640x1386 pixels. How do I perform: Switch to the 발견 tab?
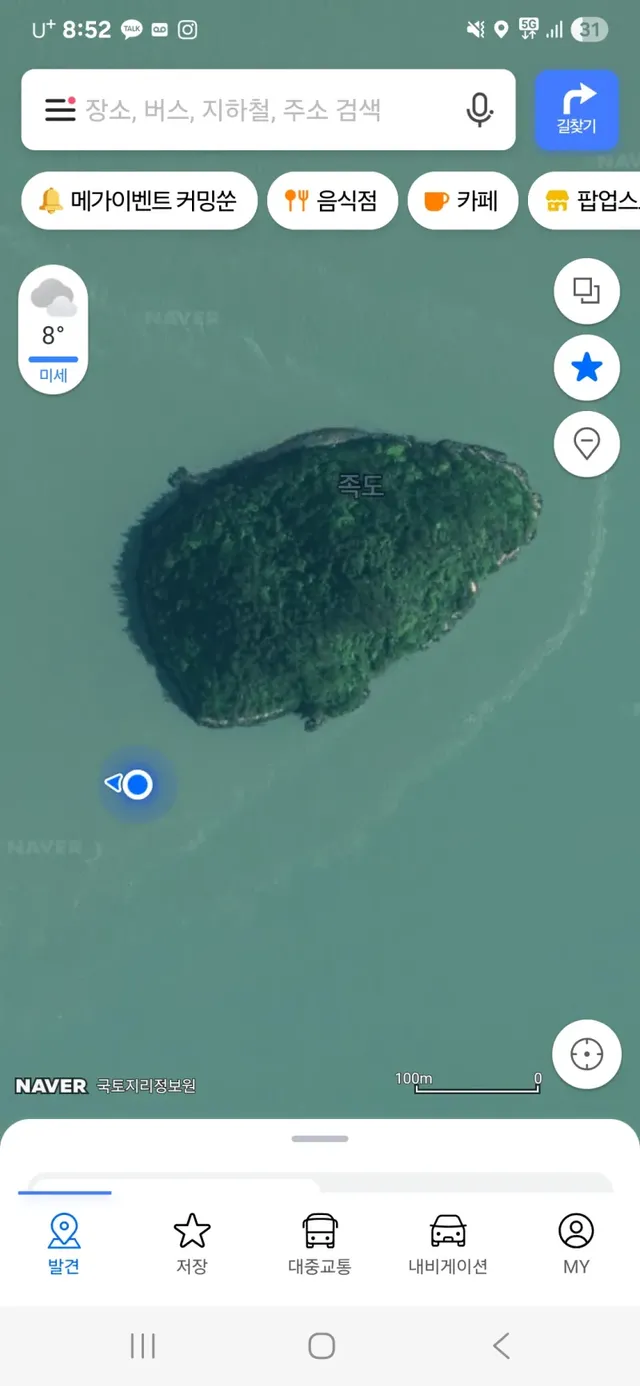64,1244
